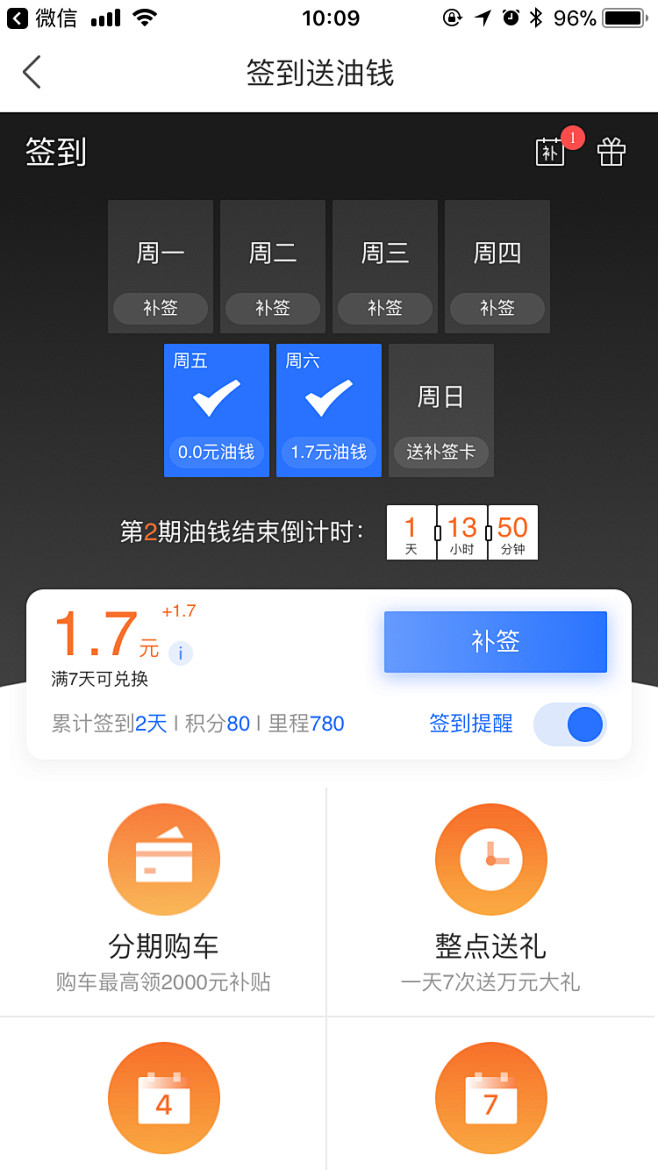Go back using the top-left arrow
The image size is (658, 1170).
pyautogui.click(x=31, y=72)
